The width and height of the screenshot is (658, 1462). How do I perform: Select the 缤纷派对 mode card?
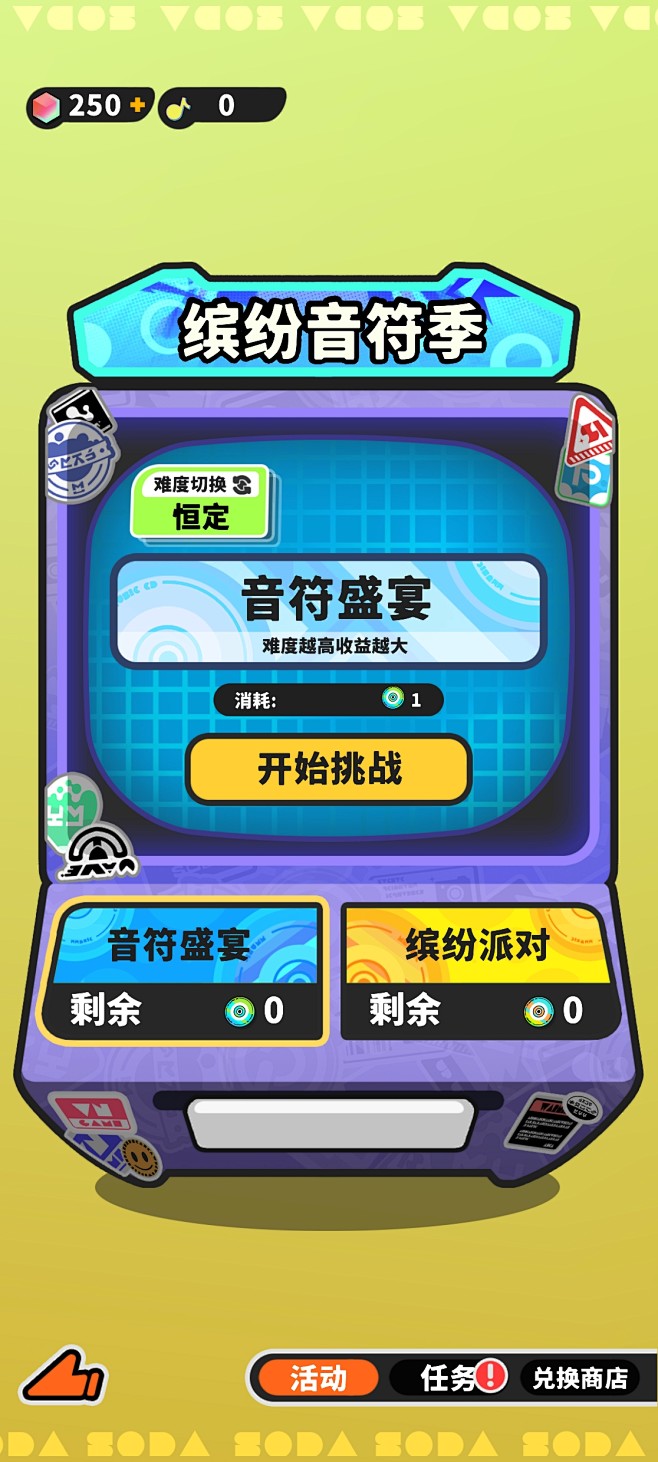[478, 971]
